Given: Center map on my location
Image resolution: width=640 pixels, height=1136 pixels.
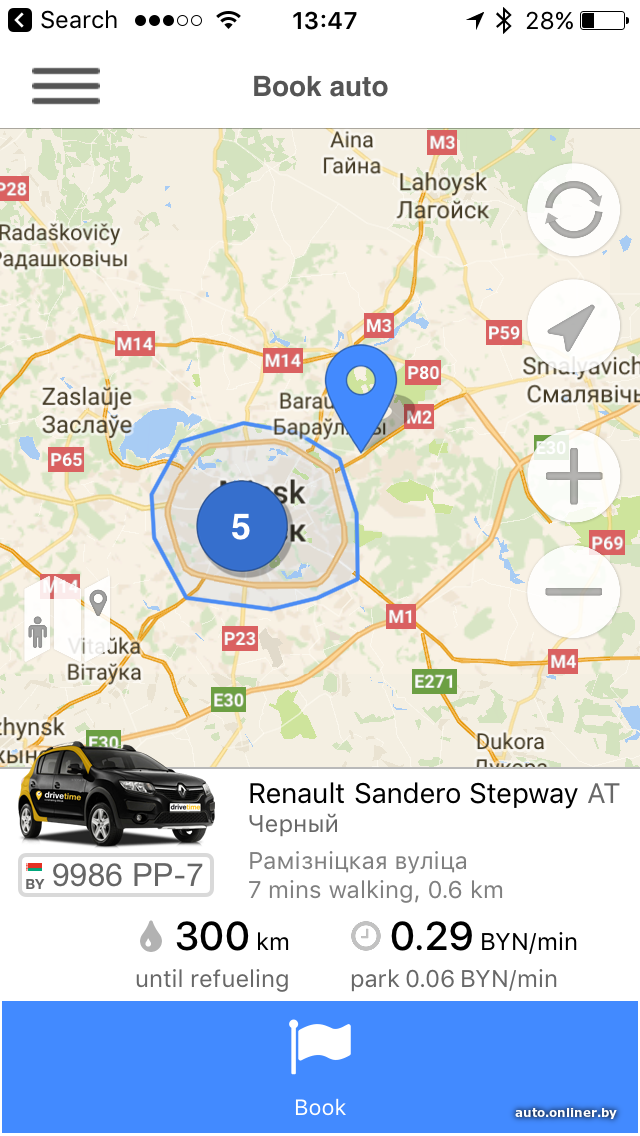Looking at the screenshot, I should pyautogui.click(x=573, y=326).
